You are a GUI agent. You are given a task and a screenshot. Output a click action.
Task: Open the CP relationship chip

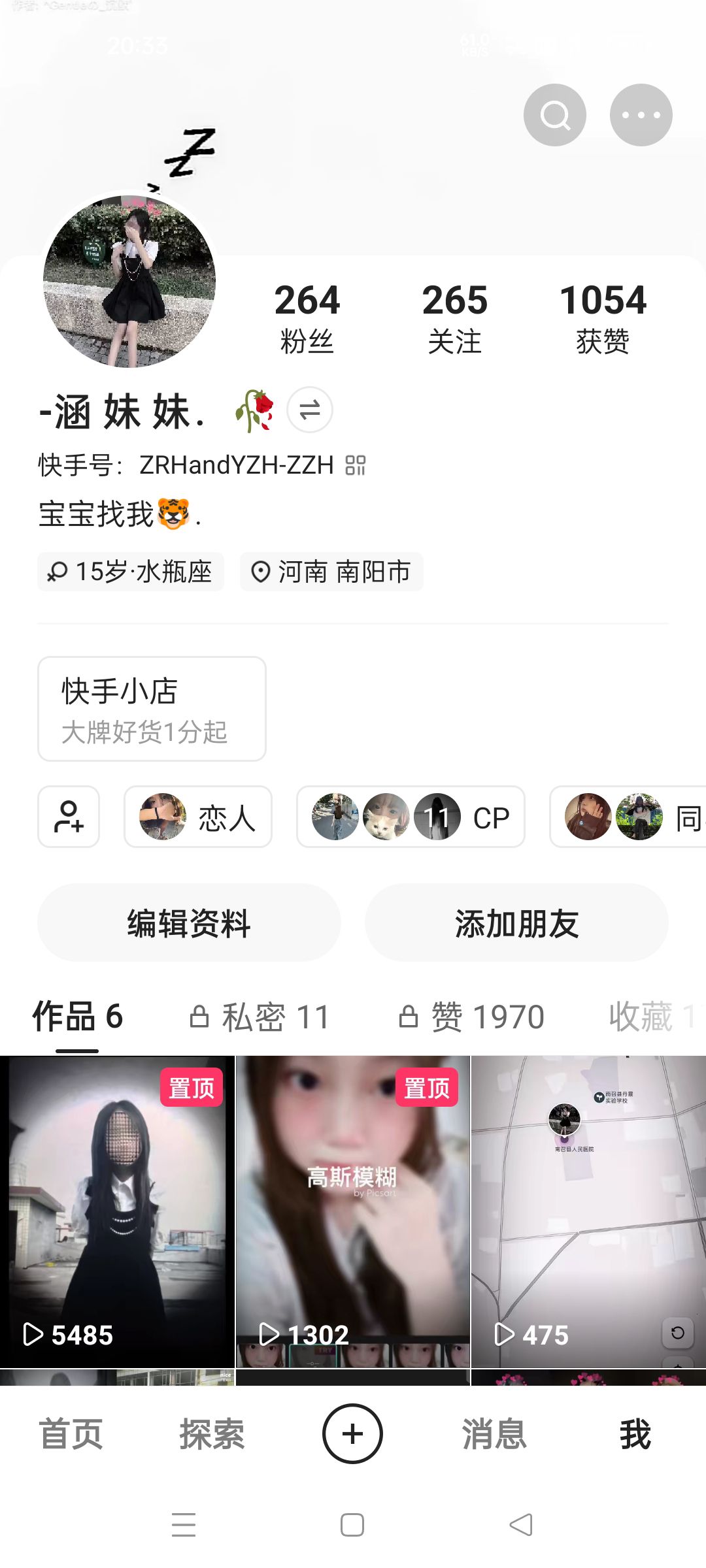(411, 817)
